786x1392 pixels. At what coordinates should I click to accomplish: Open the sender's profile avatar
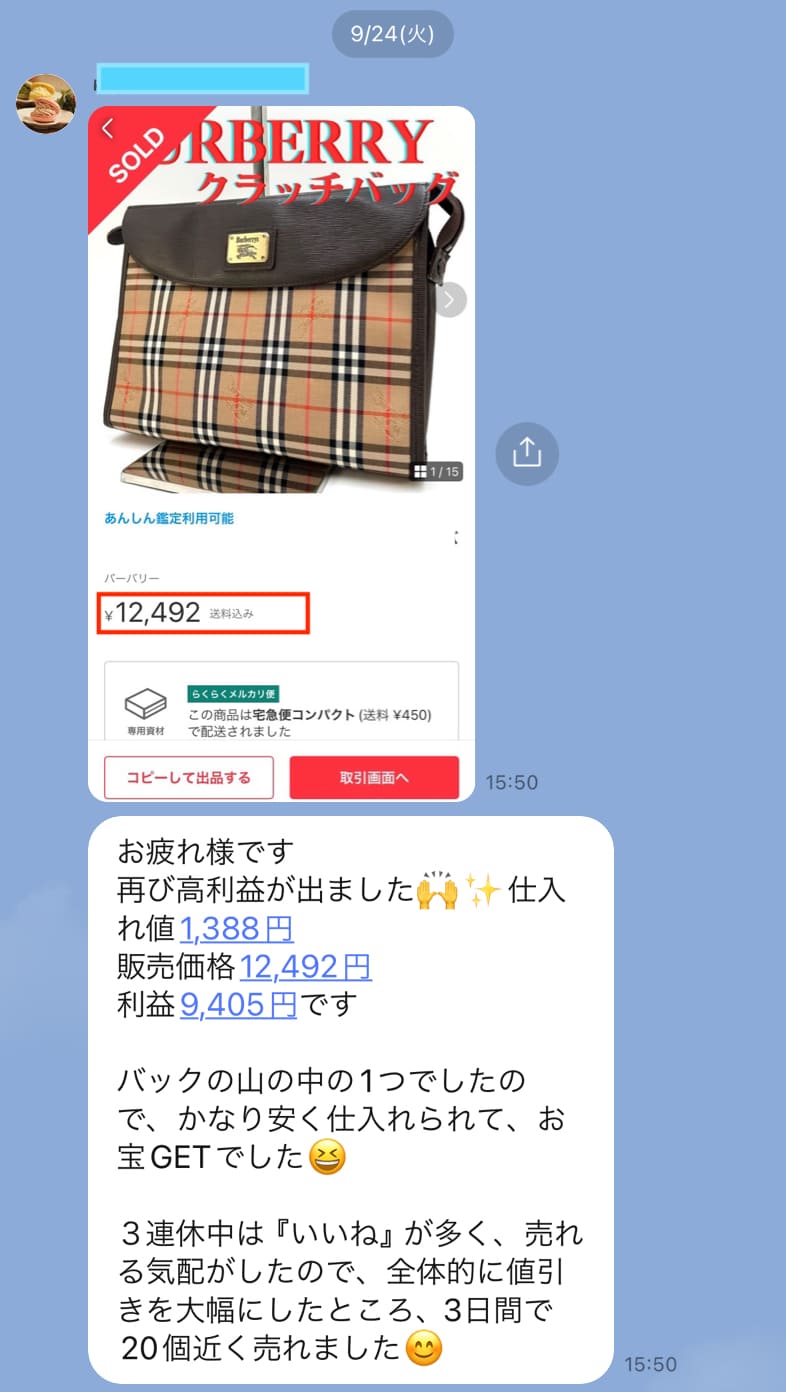click(x=46, y=103)
